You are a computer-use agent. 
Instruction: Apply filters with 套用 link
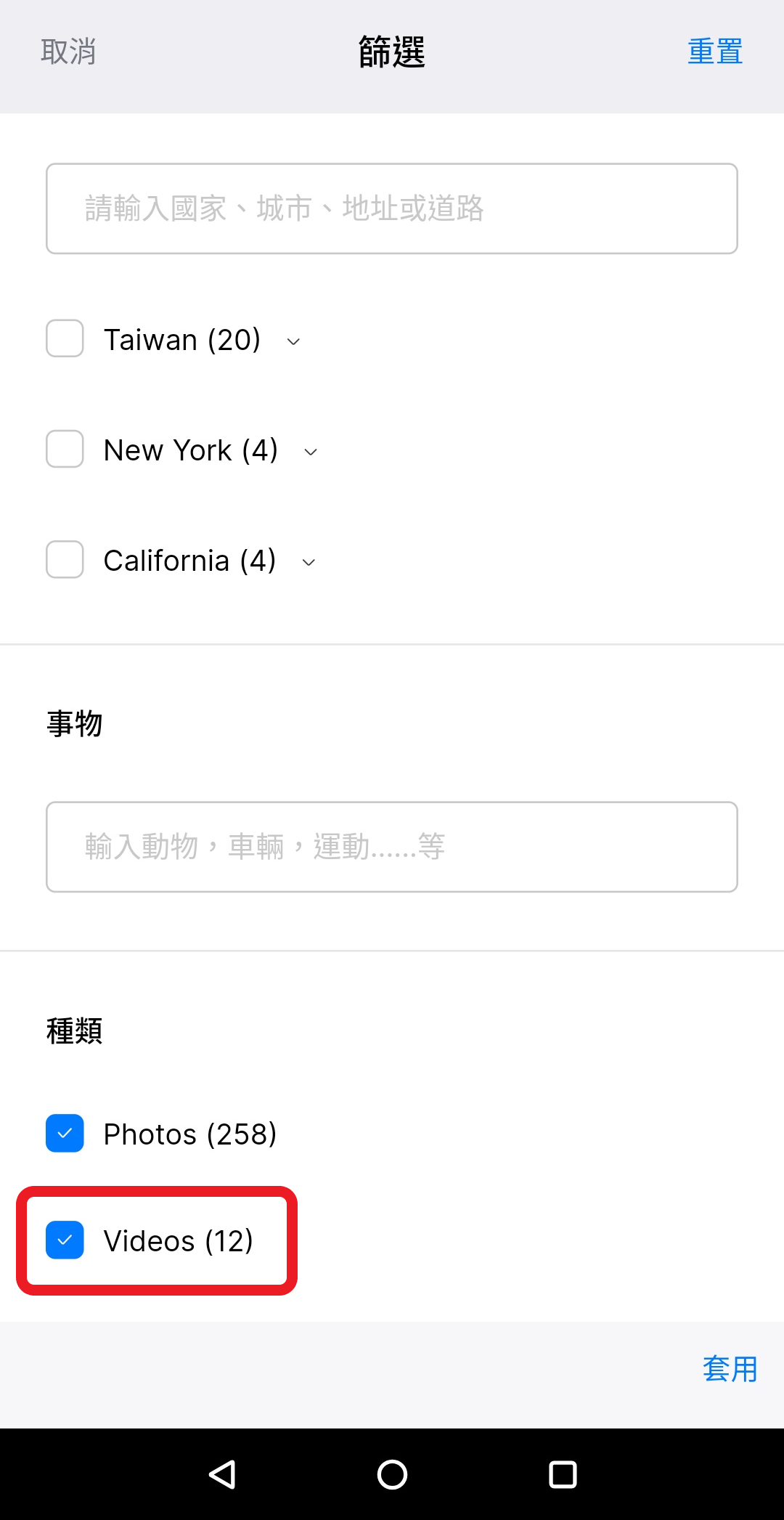coord(729,1370)
